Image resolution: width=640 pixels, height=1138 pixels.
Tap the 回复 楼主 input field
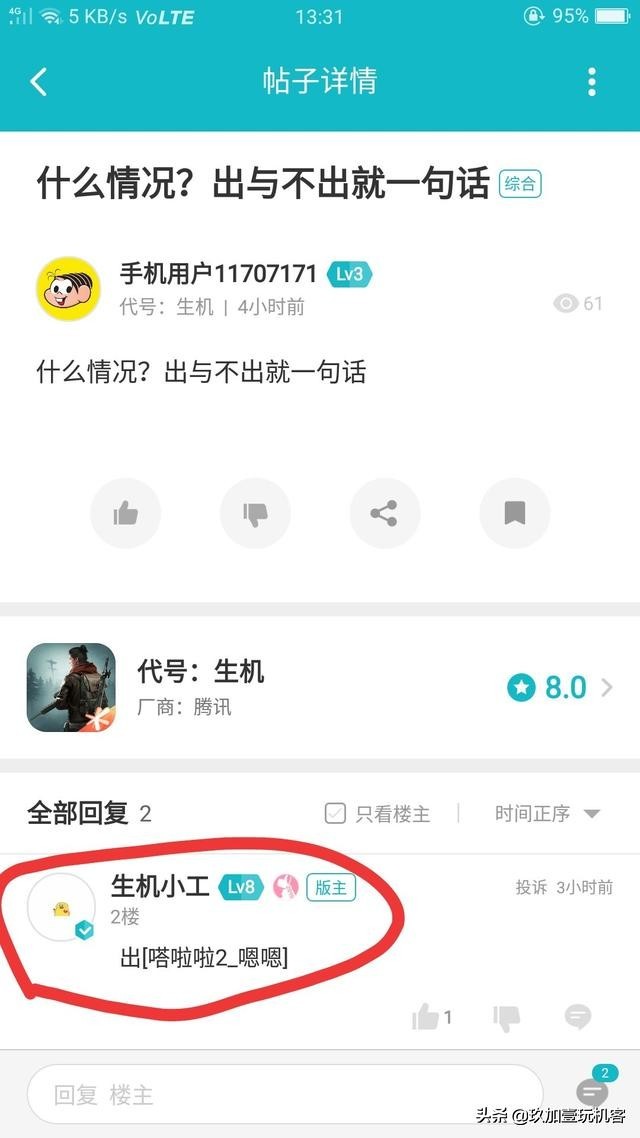pos(285,1095)
